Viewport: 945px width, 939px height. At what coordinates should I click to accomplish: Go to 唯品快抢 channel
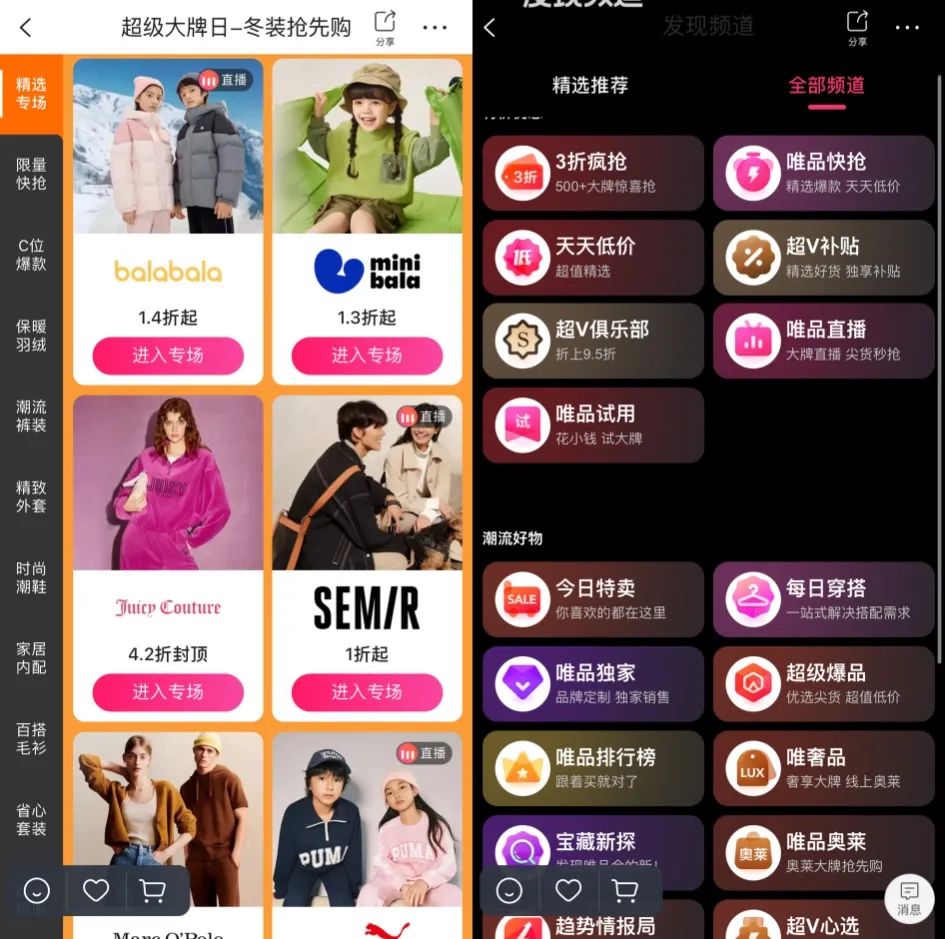pos(824,173)
